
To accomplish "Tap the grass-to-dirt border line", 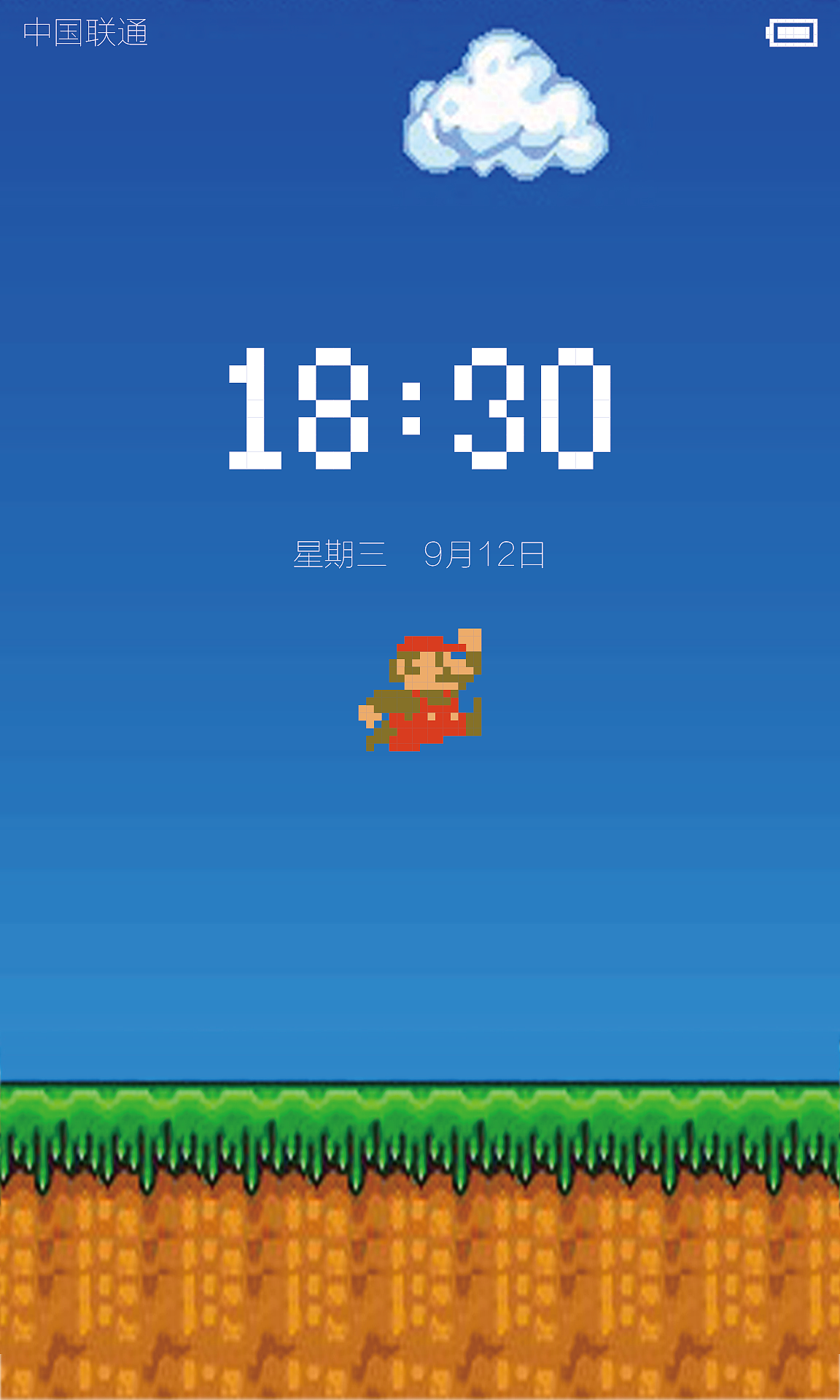I will click(x=420, y=1175).
